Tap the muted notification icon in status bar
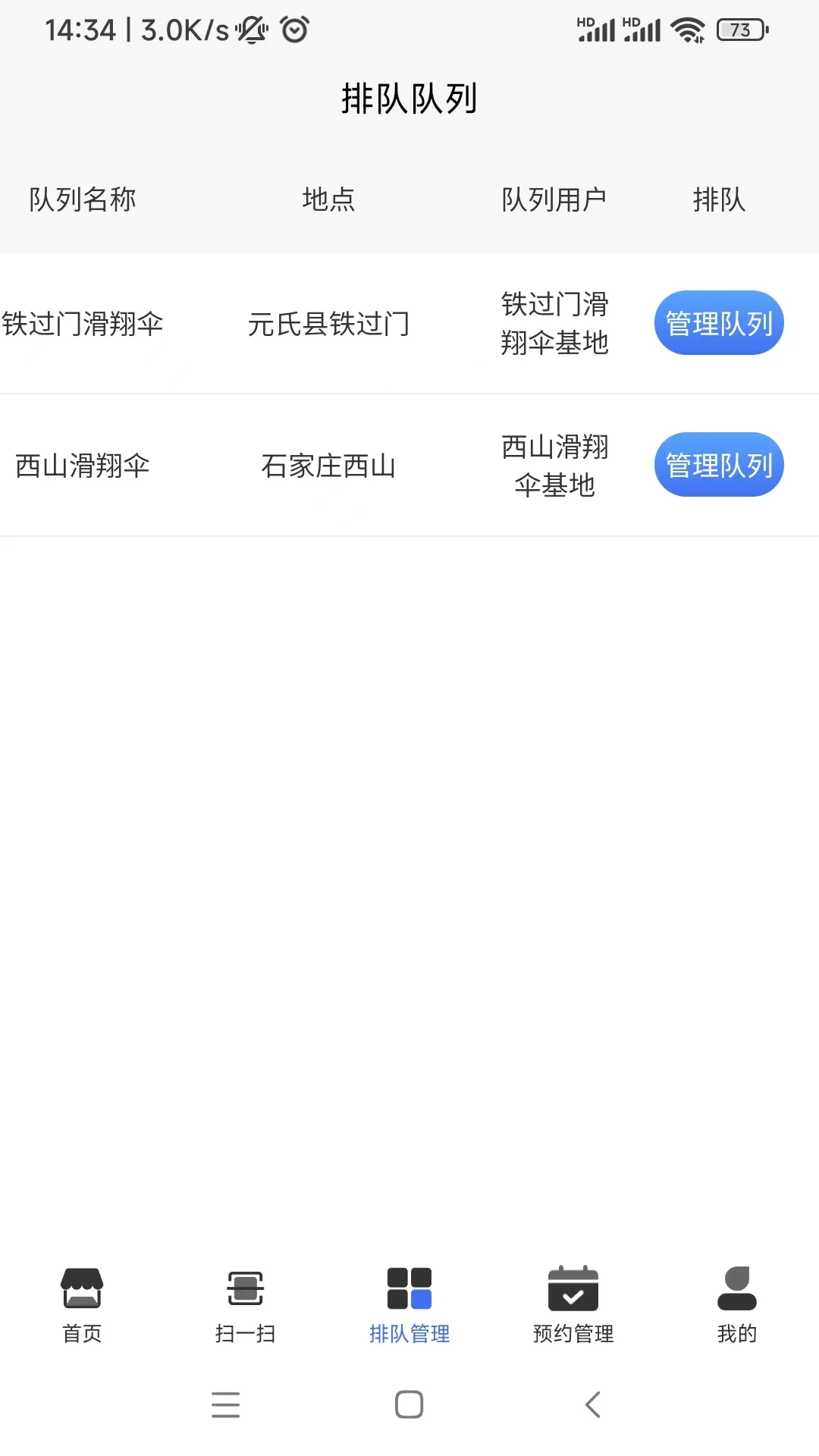 (251, 30)
